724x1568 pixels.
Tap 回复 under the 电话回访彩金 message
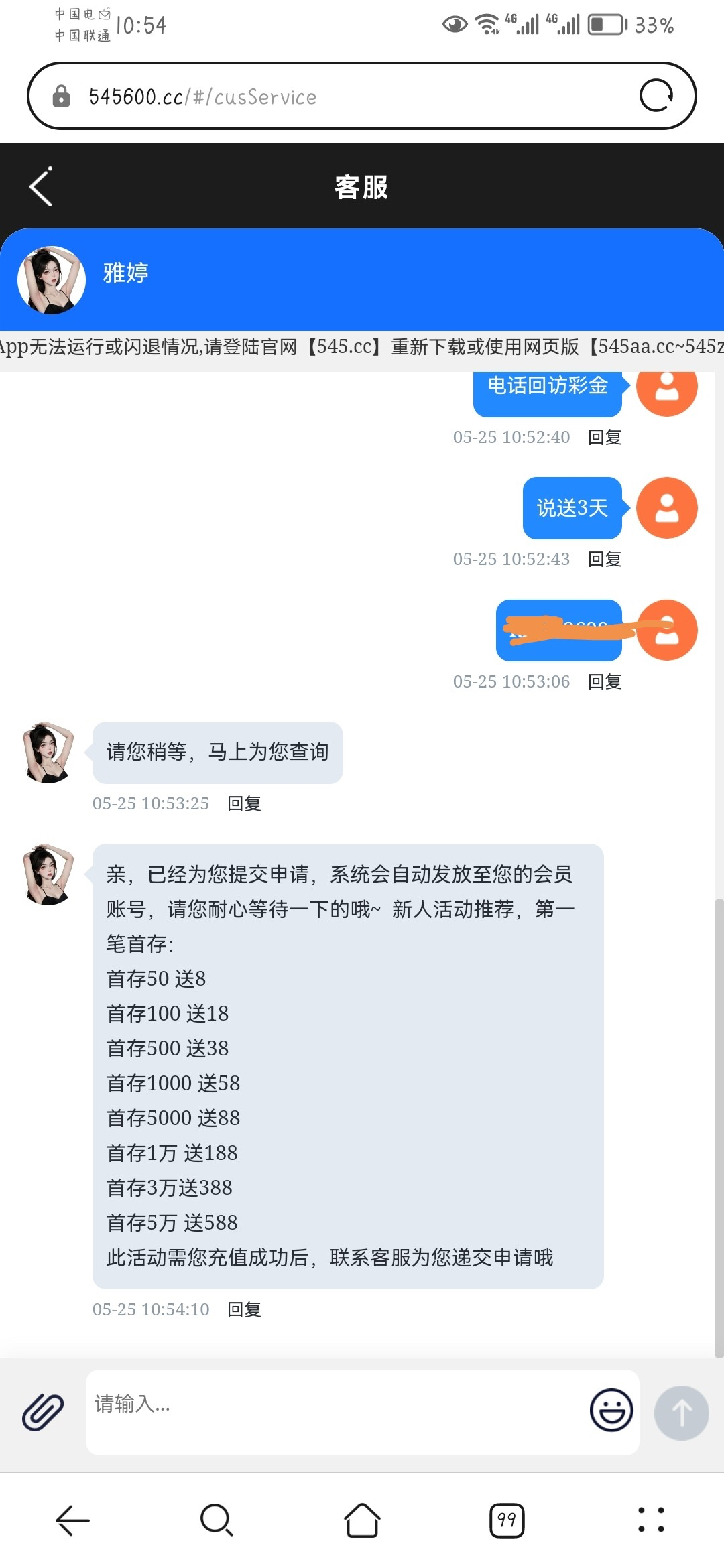click(605, 438)
